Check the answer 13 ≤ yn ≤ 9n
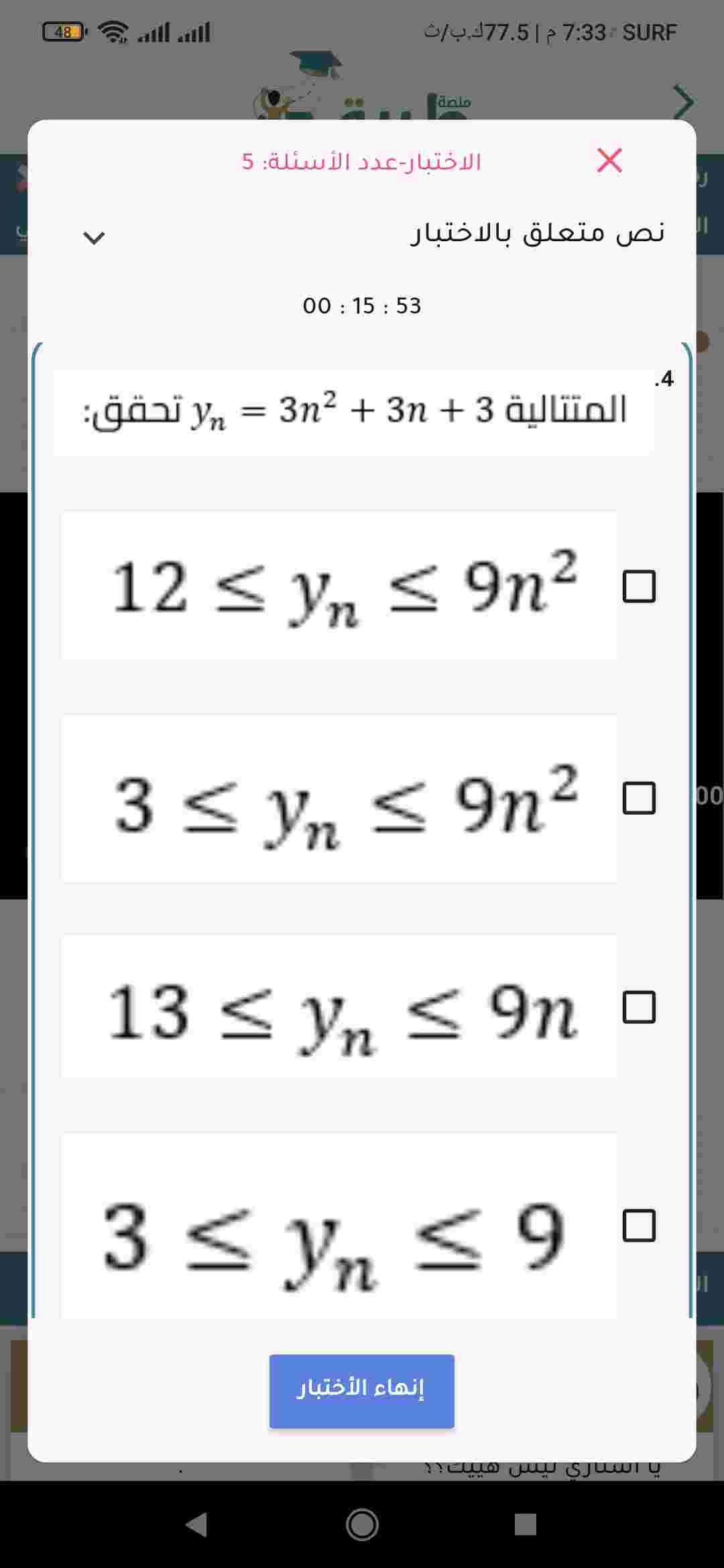This screenshot has width=724, height=1568. click(x=639, y=1007)
